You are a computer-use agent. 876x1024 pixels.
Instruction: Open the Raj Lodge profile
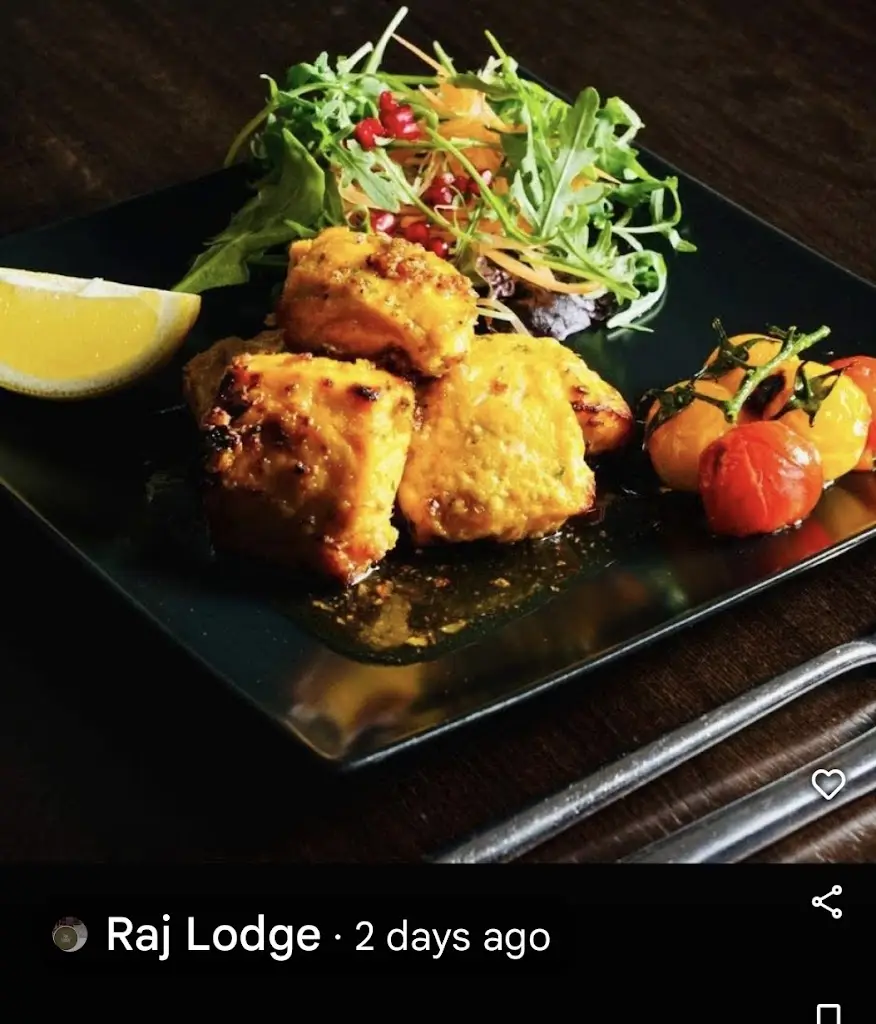tap(212, 936)
